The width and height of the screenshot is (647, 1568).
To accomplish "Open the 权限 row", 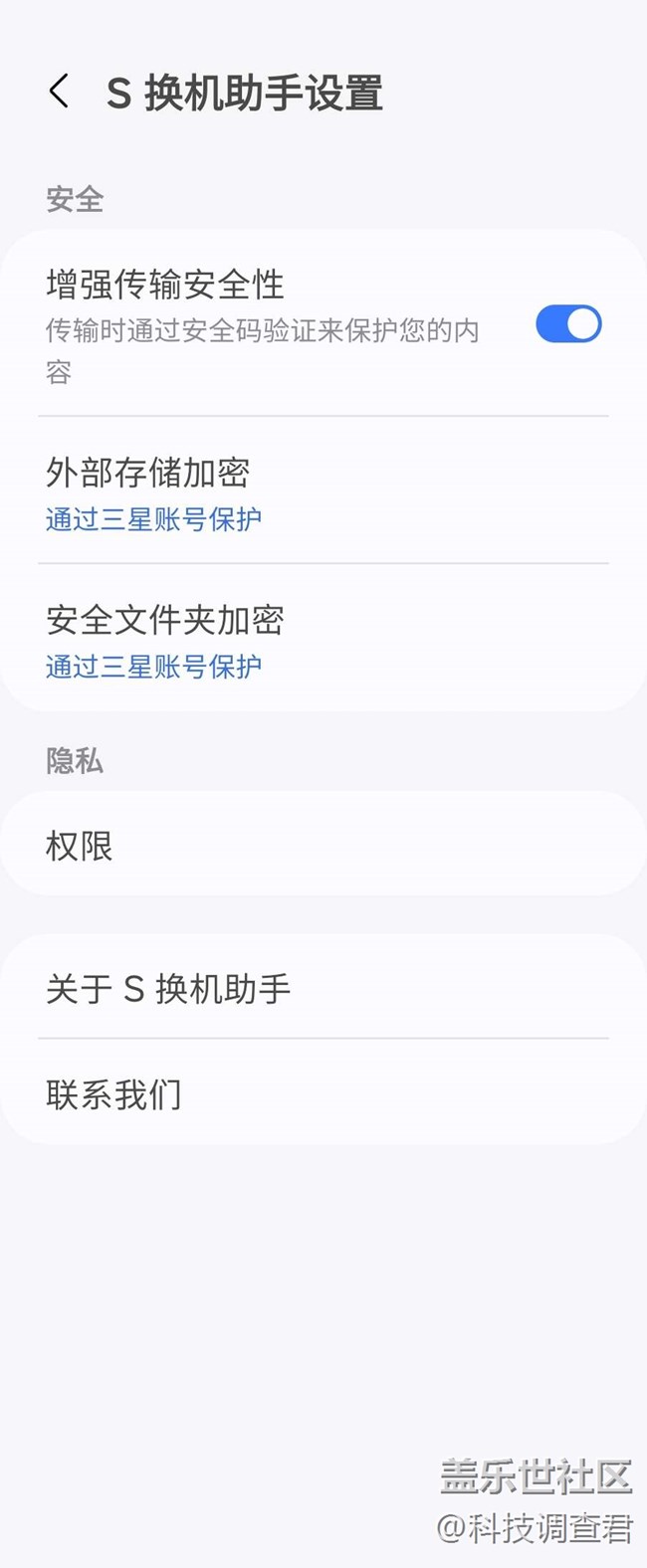I will tap(323, 846).
